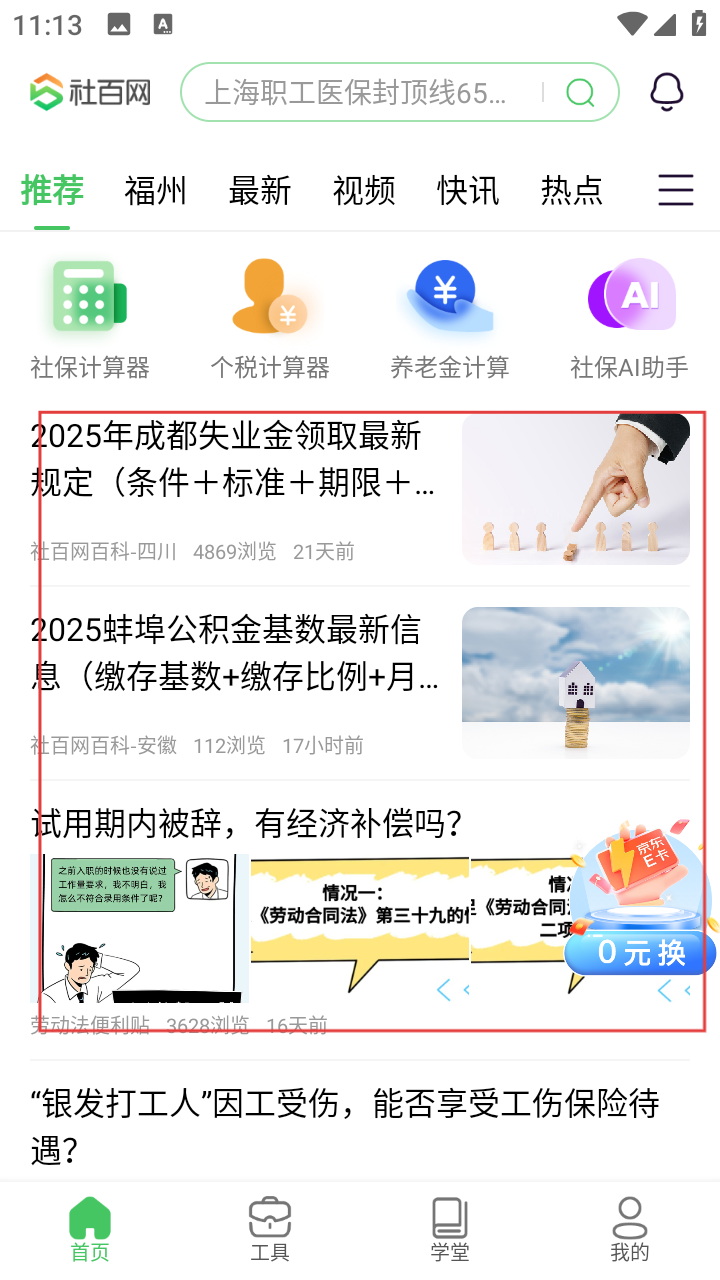Tap the search box with 上海职工医保
Screen dimensions: 720x1280
pos(355,93)
